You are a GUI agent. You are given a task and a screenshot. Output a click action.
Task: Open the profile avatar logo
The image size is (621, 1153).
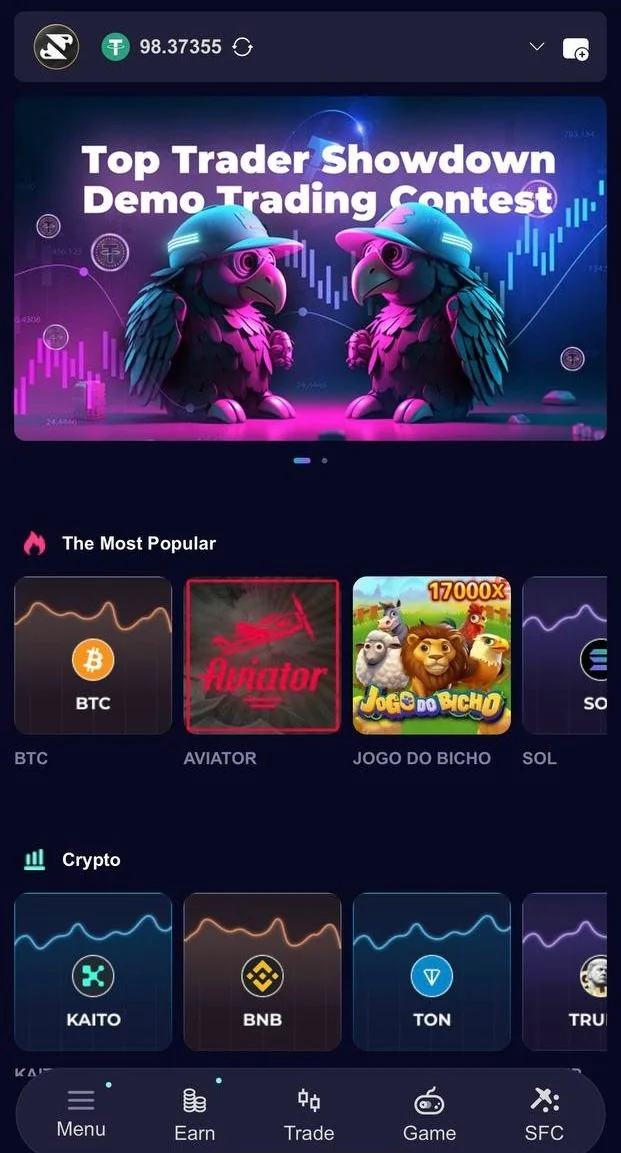tap(56, 46)
